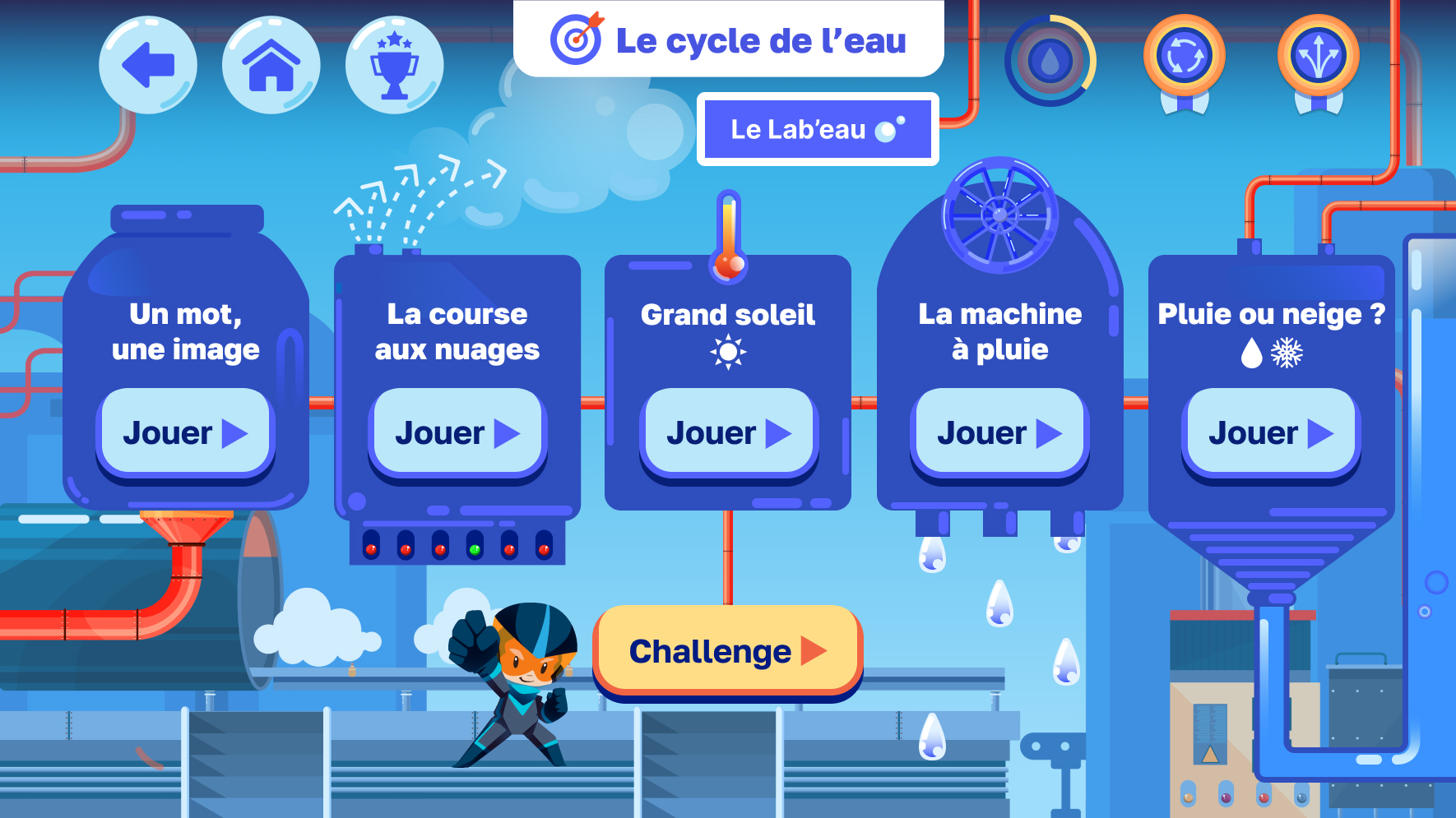Play 'Un mot, une image' game
This screenshot has width=1456, height=818.
186,432
